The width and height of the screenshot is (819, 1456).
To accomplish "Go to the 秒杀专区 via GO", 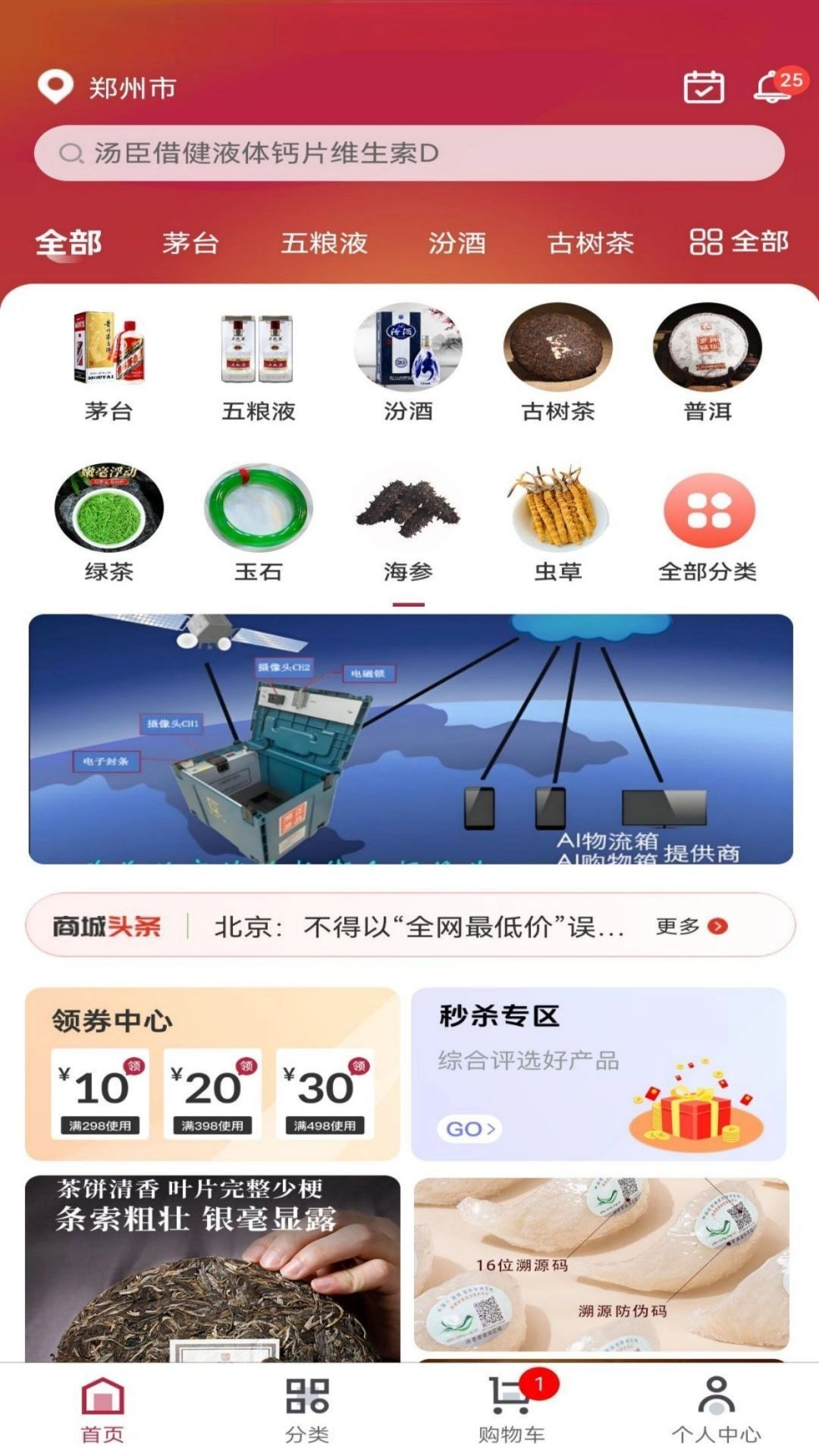I will pos(469,1128).
